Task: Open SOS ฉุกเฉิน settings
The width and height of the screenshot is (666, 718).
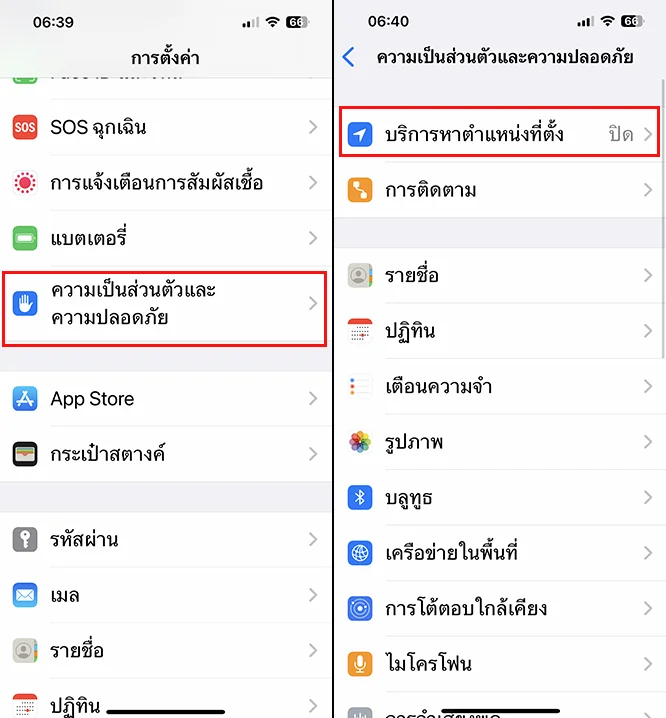Action: pos(166,127)
